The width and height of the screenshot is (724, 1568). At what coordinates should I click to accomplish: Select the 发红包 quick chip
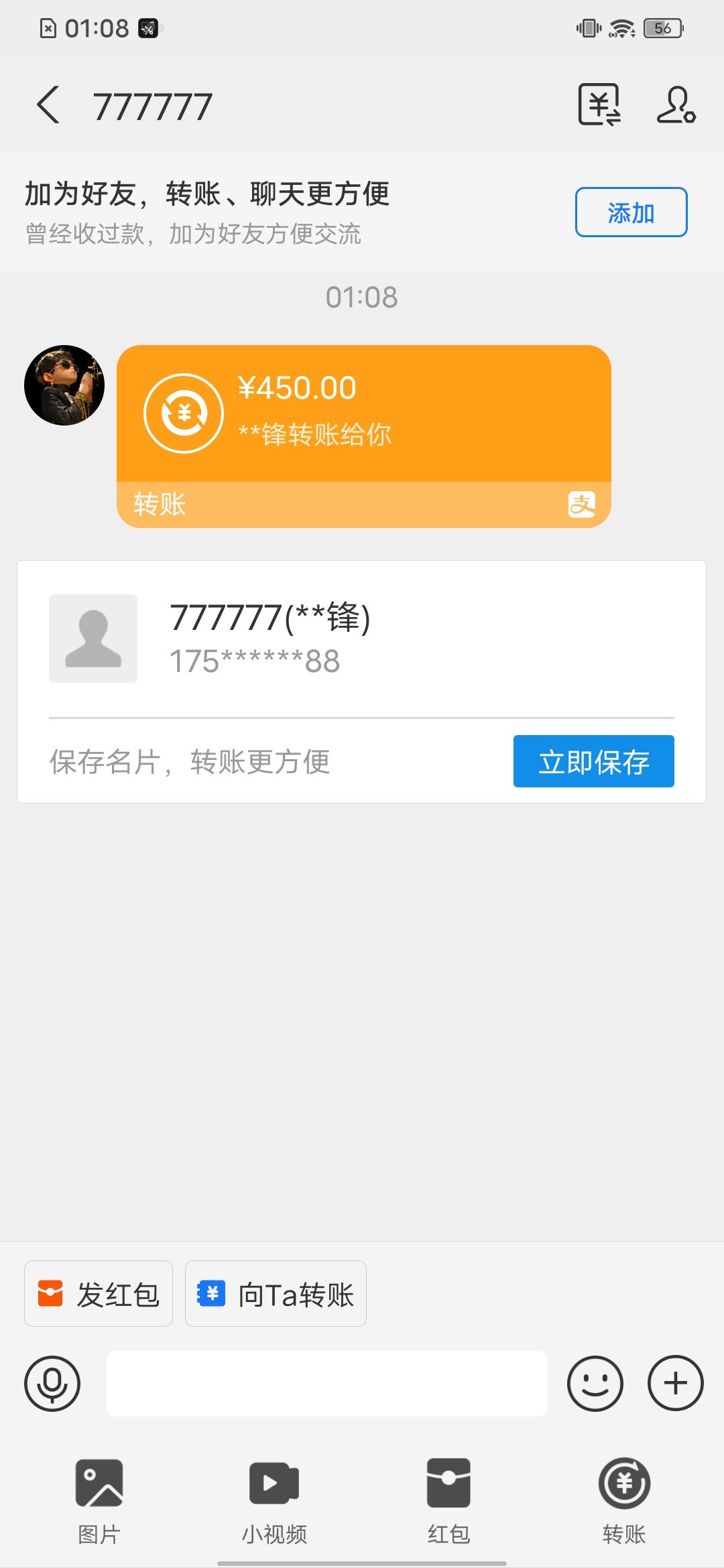99,1294
